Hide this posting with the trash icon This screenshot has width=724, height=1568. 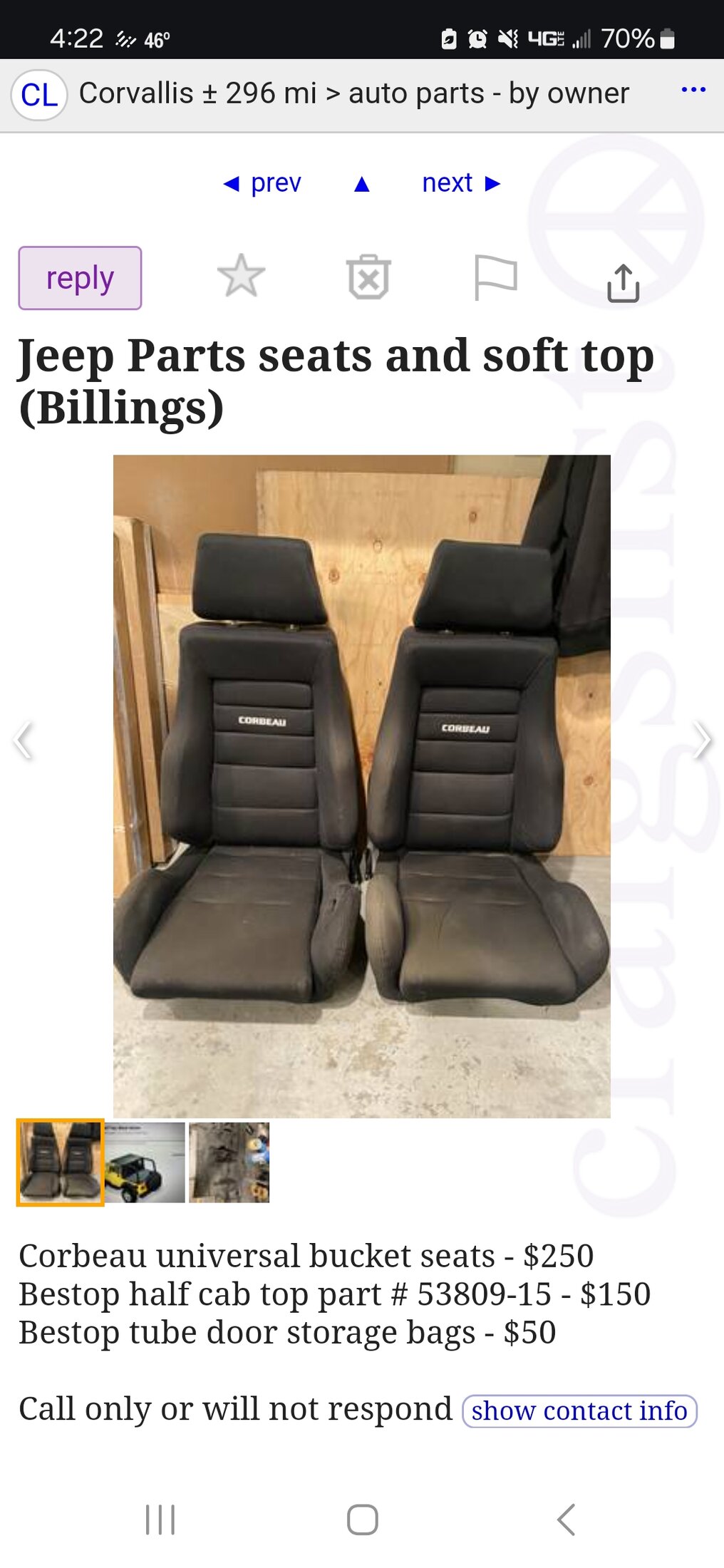[x=368, y=277]
